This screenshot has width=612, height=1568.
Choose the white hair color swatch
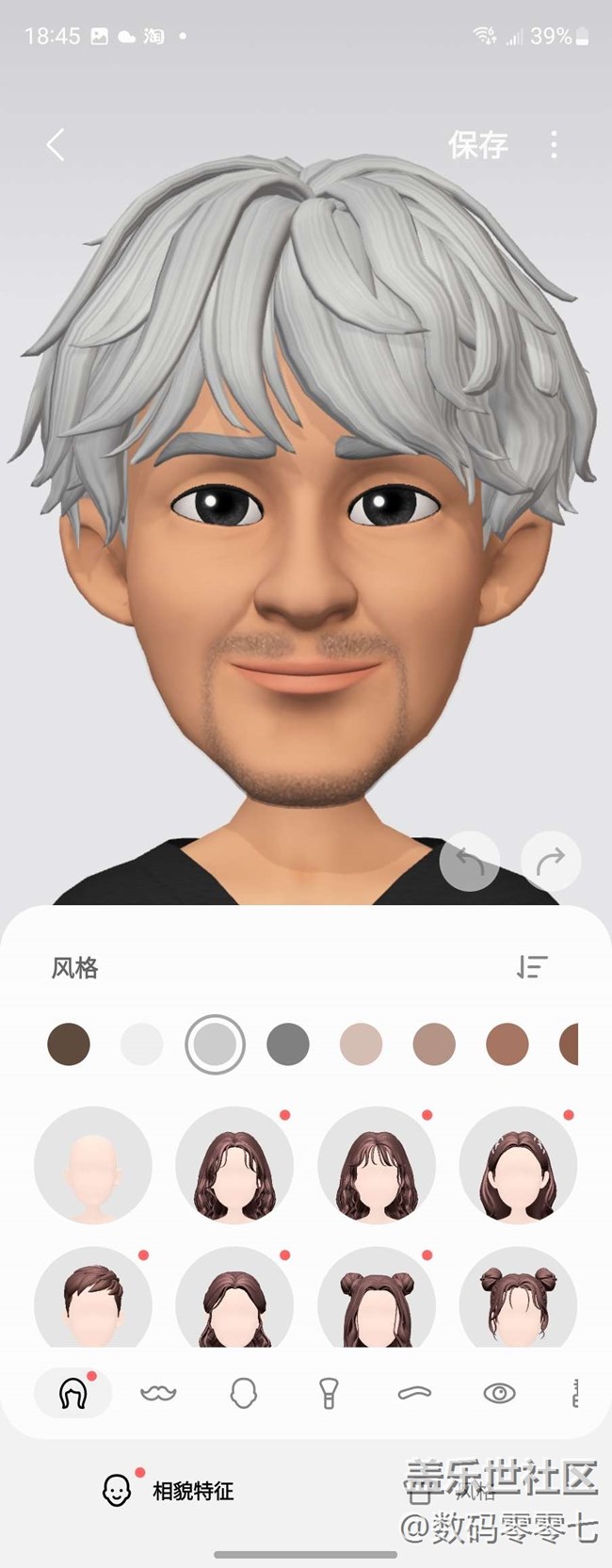142,1044
